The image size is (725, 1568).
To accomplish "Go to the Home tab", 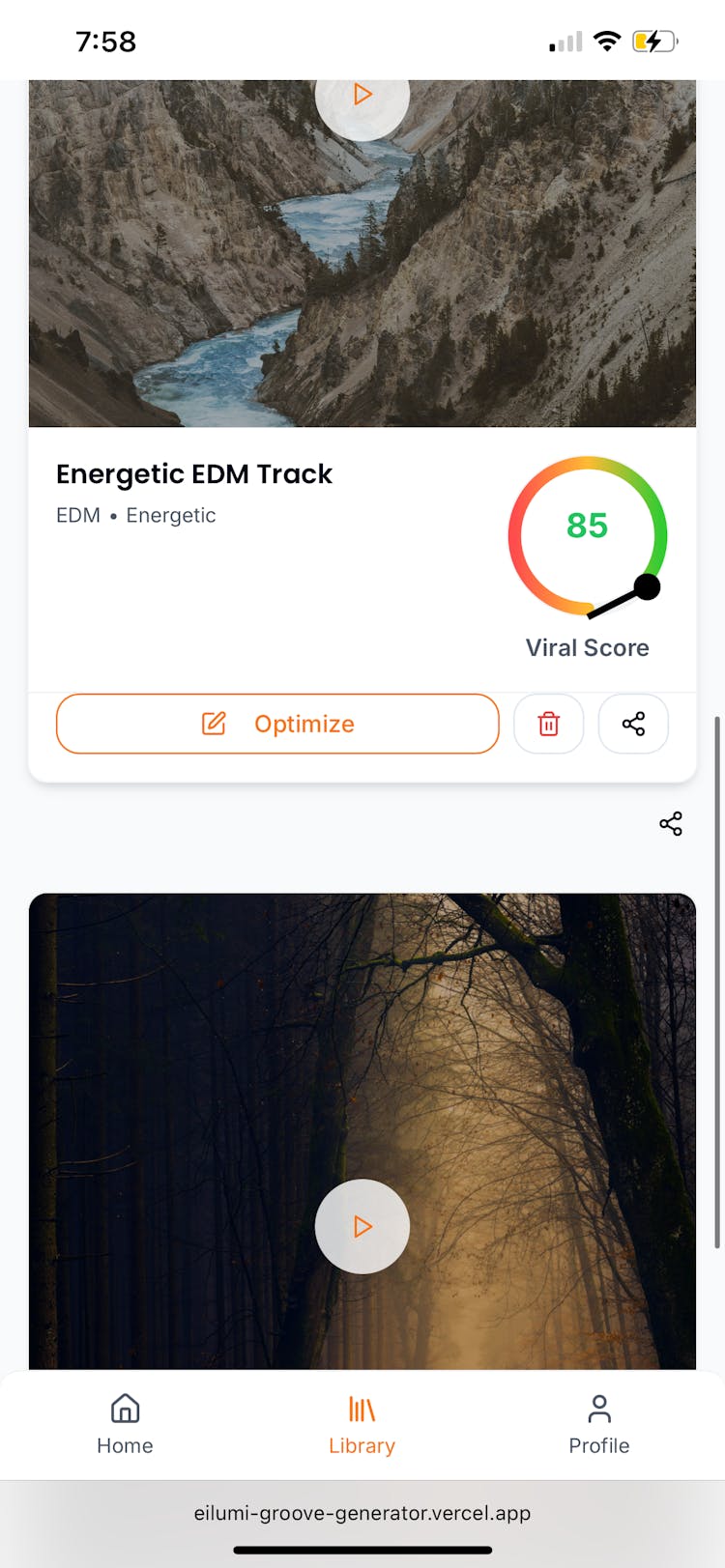I will [125, 1424].
